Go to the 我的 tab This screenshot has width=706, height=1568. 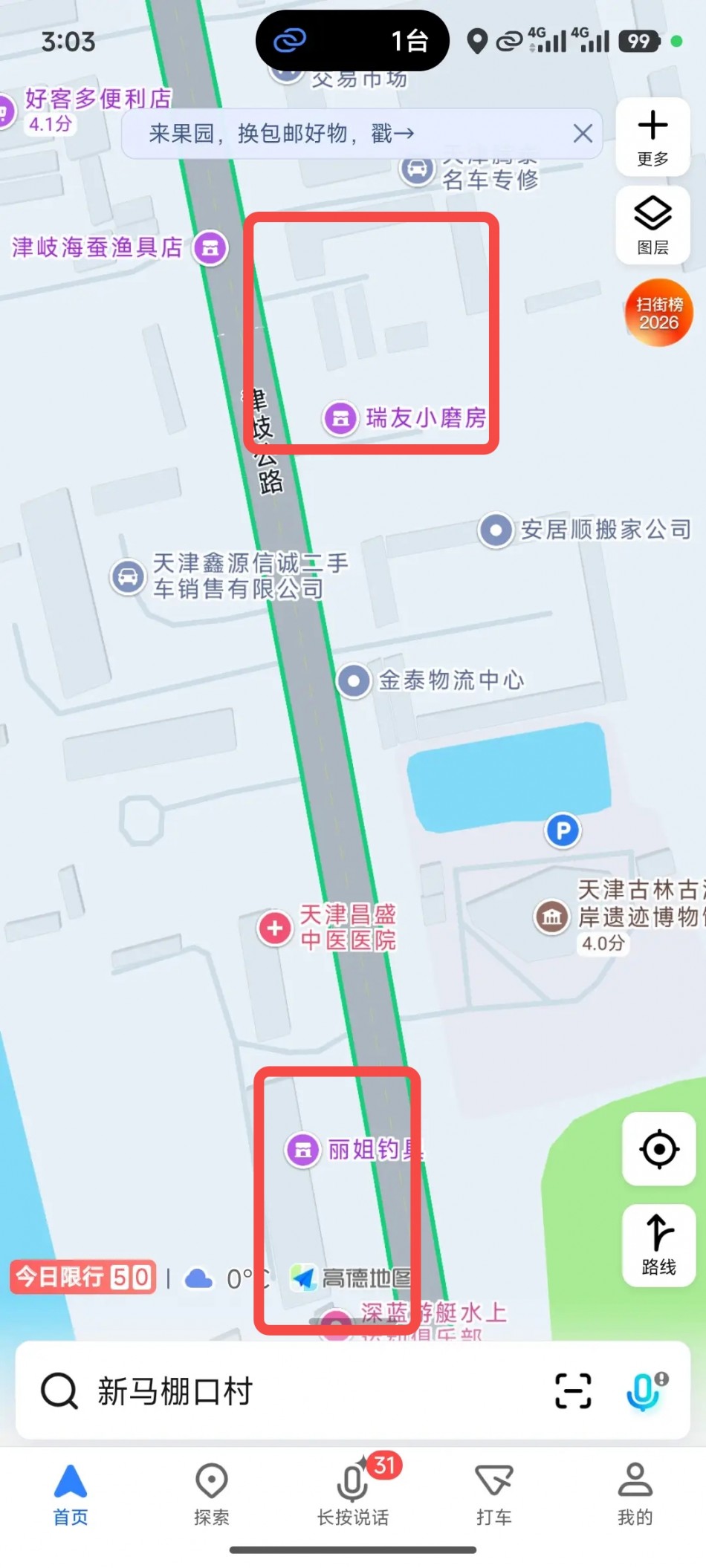click(x=635, y=1494)
